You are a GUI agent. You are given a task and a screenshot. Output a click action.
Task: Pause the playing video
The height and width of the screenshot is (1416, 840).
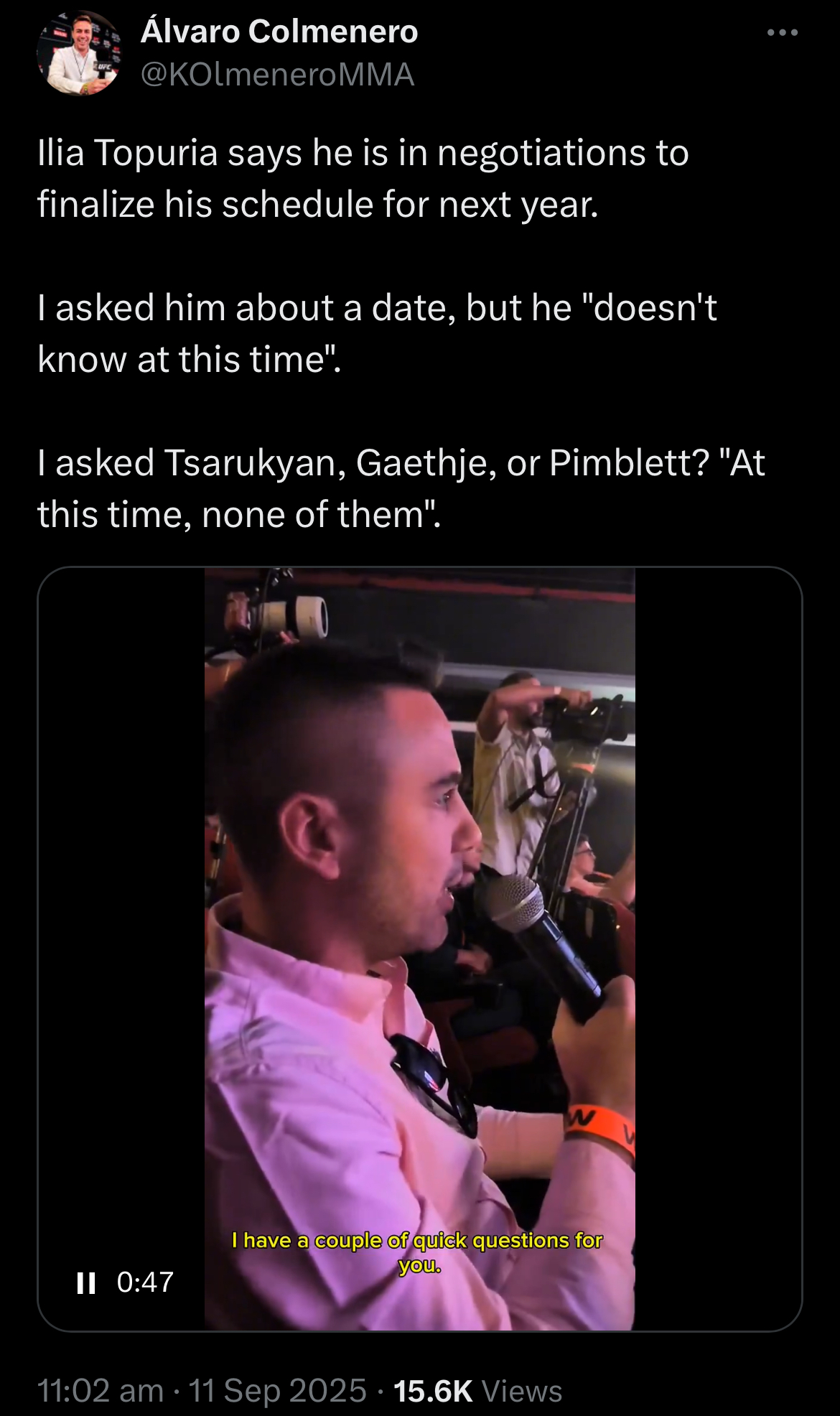(x=86, y=1282)
